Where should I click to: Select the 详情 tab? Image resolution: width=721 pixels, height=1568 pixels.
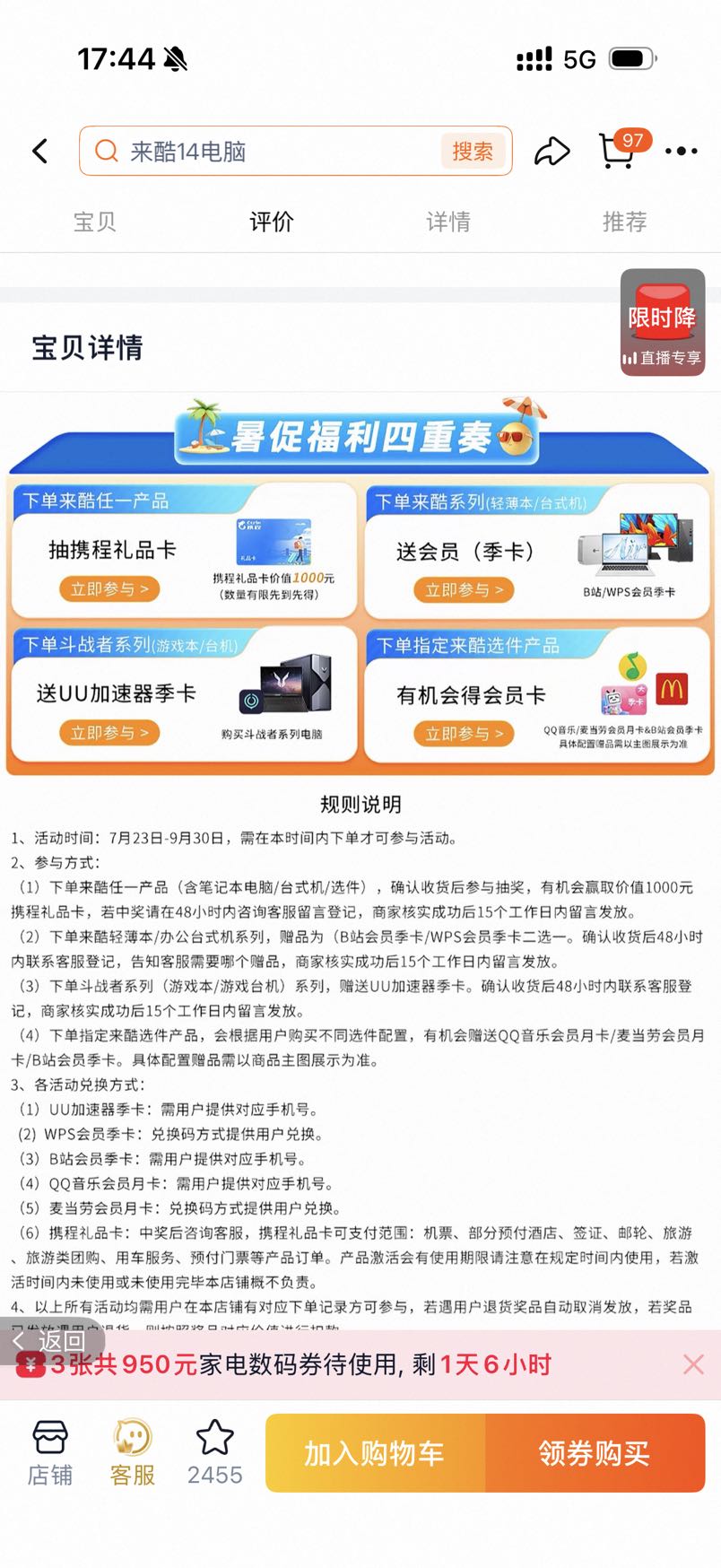[447, 222]
